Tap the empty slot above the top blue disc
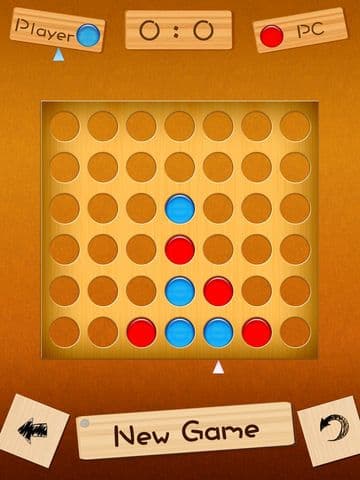The height and width of the screenshot is (480, 360). point(180,167)
